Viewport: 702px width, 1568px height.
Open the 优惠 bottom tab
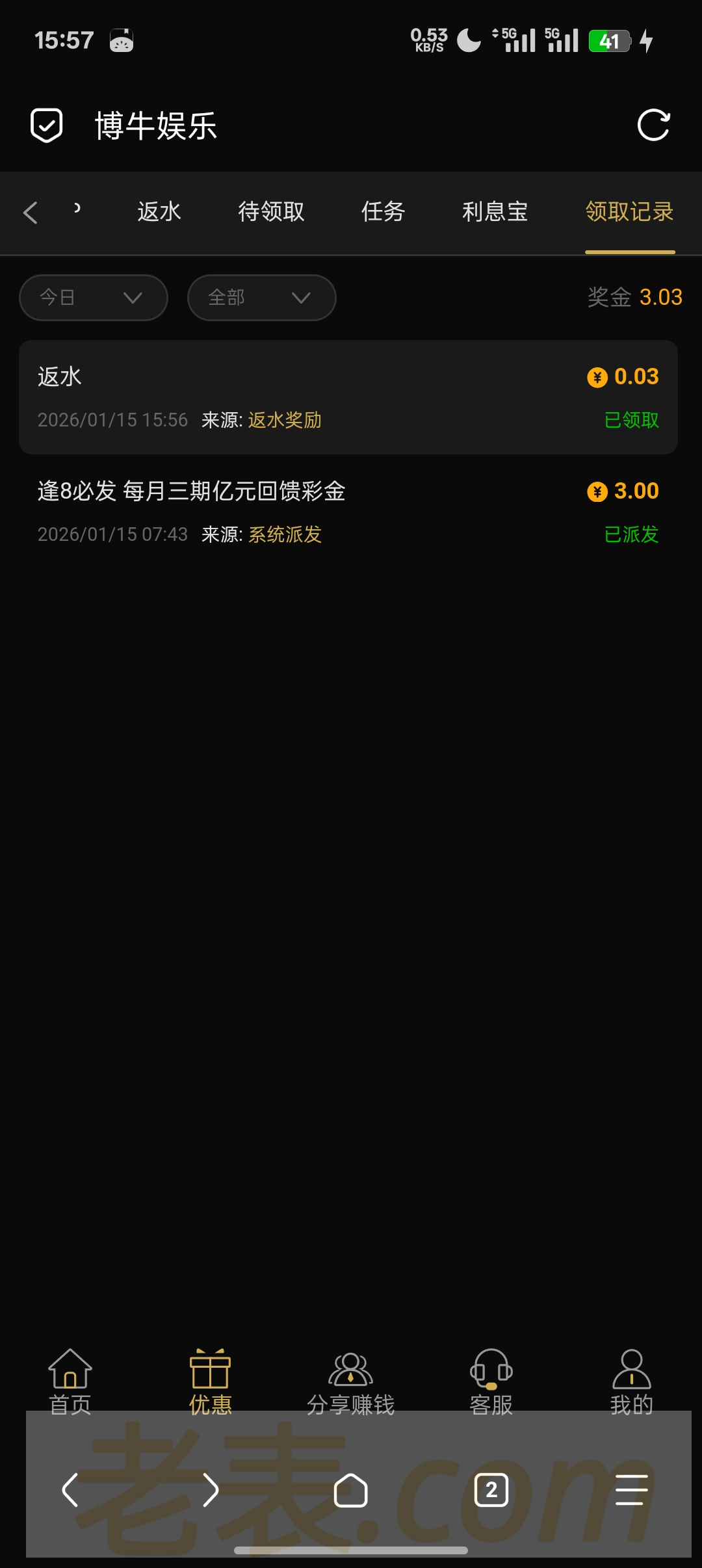coord(210,1381)
